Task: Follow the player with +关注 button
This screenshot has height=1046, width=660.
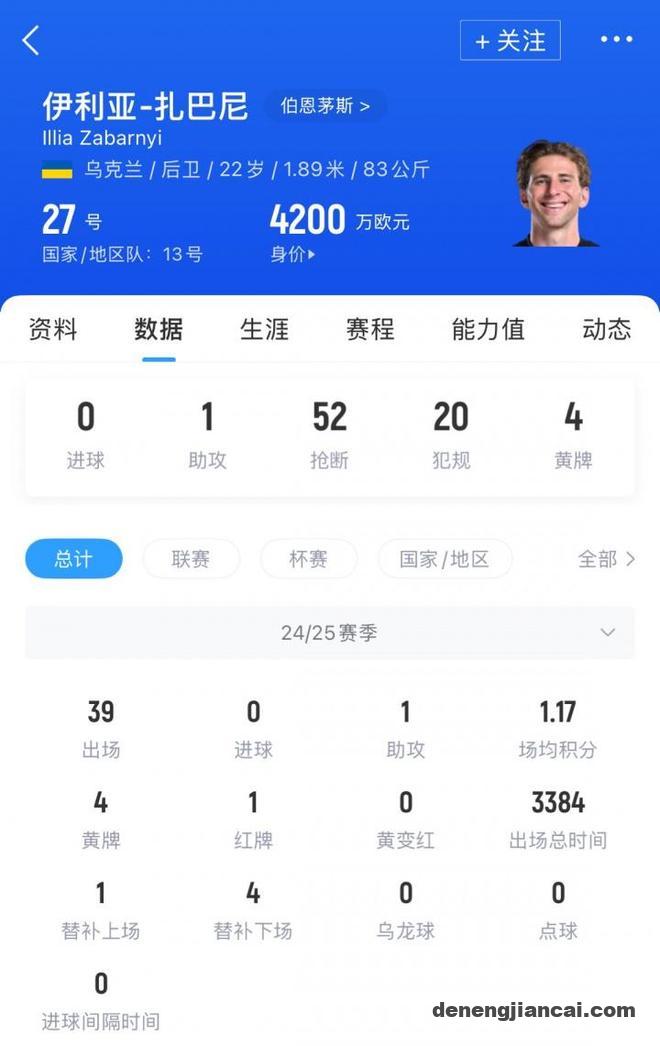Action: [510, 41]
